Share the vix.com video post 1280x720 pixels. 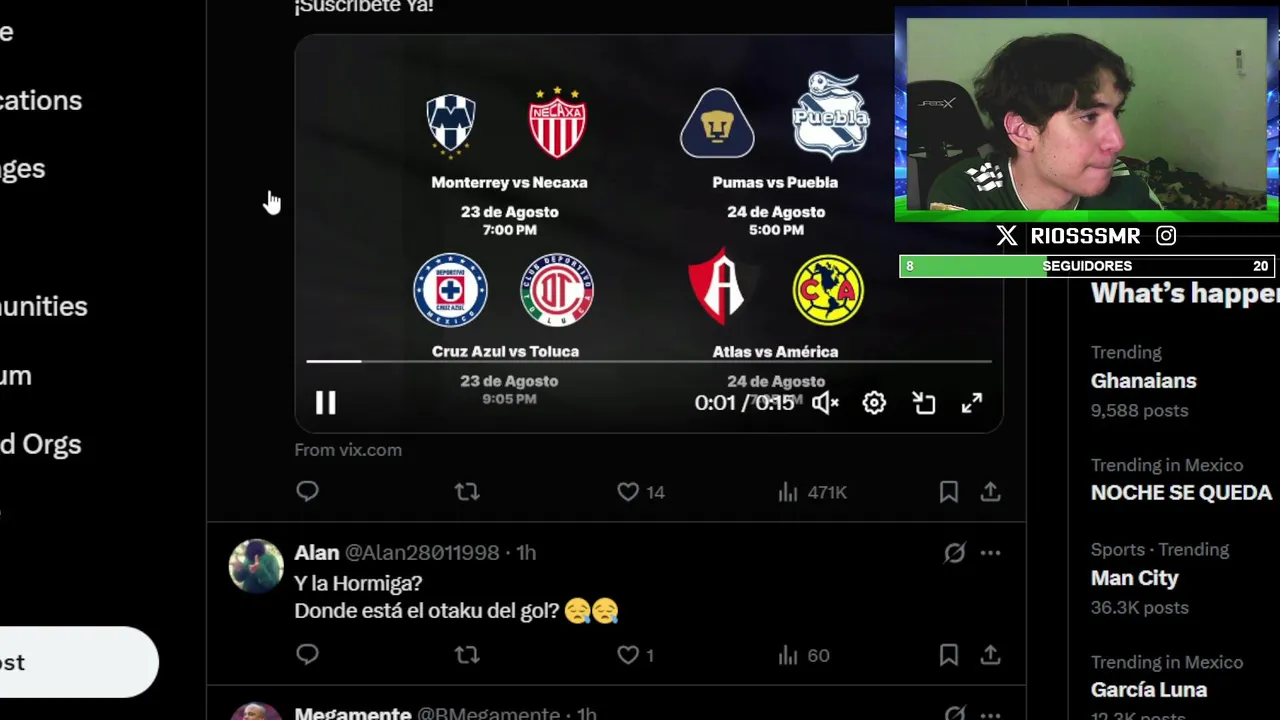pyautogui.click(x=990, y=491)
